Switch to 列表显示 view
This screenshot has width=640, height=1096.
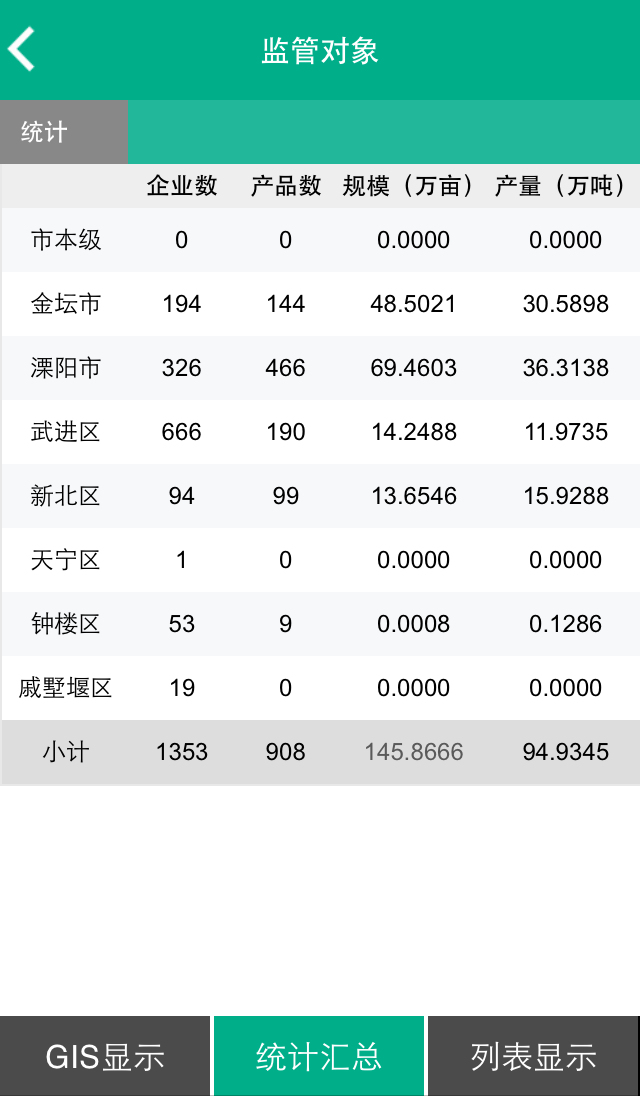tap(533, 1056)
